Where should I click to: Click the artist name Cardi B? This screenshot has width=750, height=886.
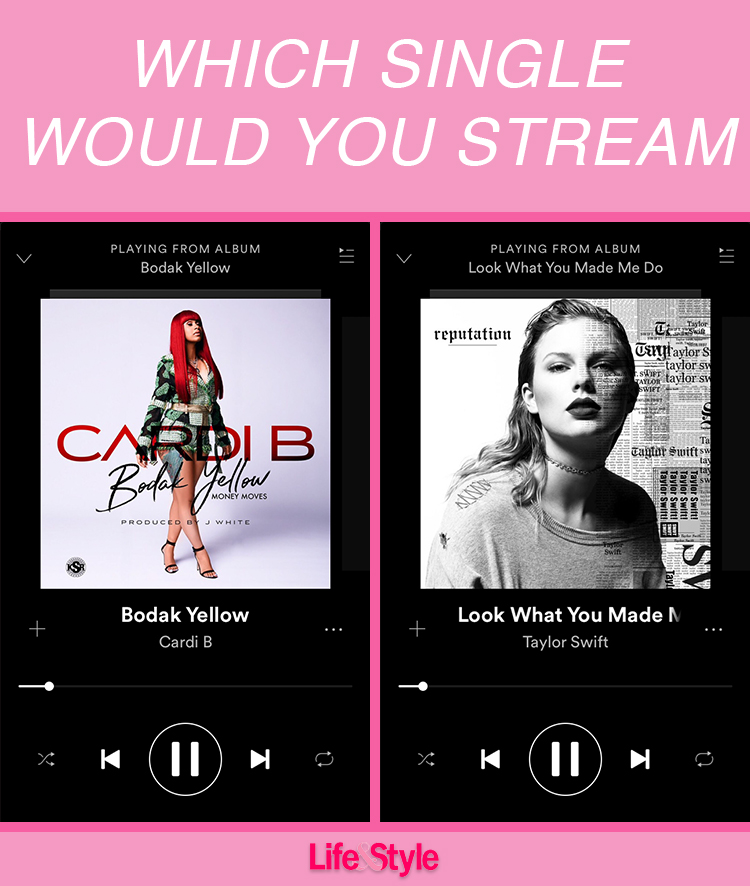185,642
